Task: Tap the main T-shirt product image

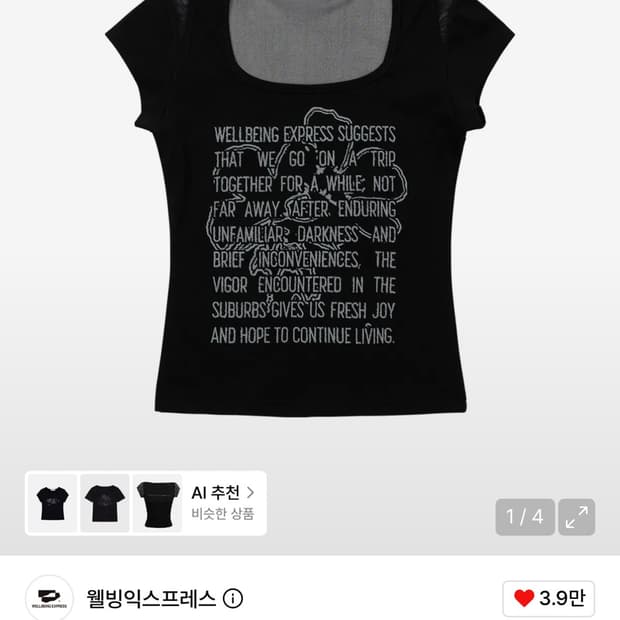Action: tap(310, 208)
